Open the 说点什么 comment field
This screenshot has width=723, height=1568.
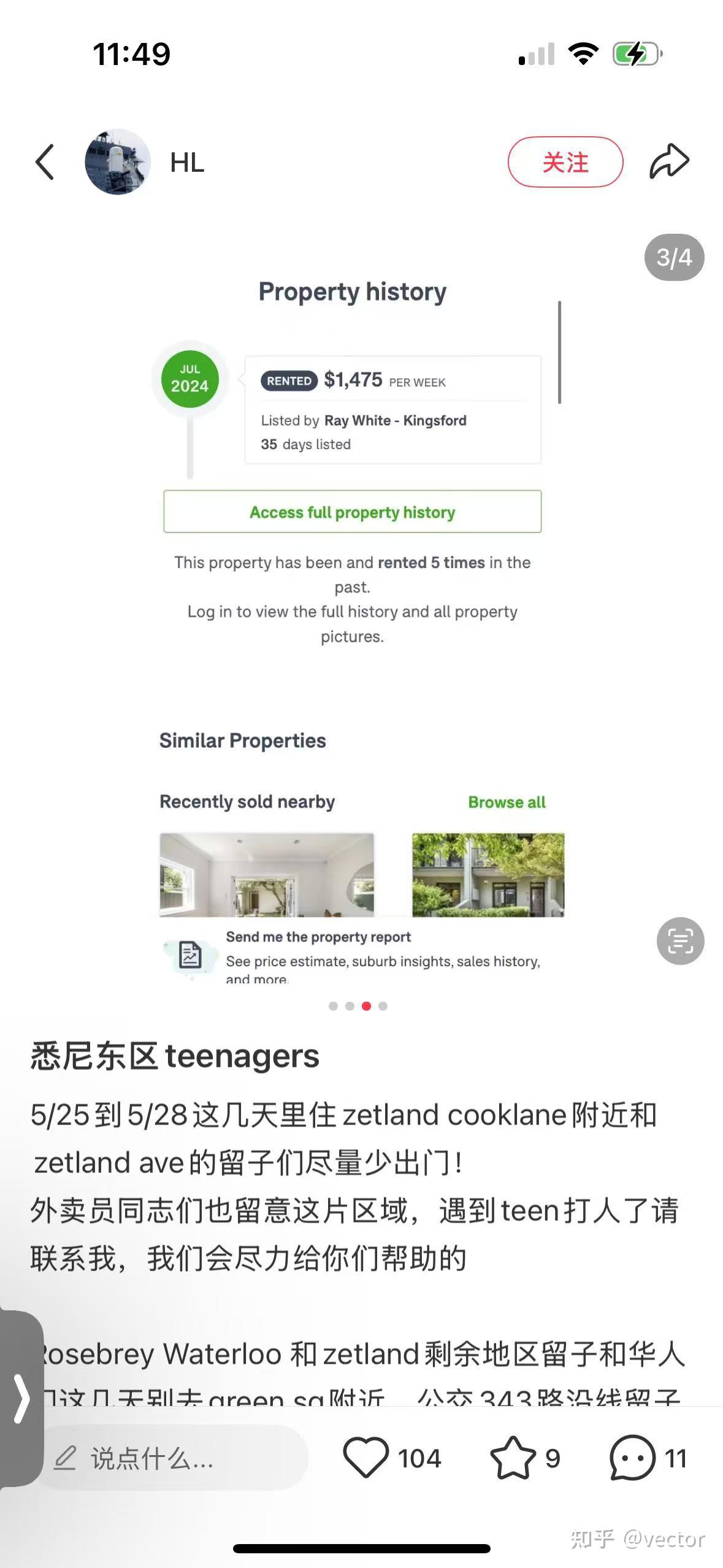172,1458
